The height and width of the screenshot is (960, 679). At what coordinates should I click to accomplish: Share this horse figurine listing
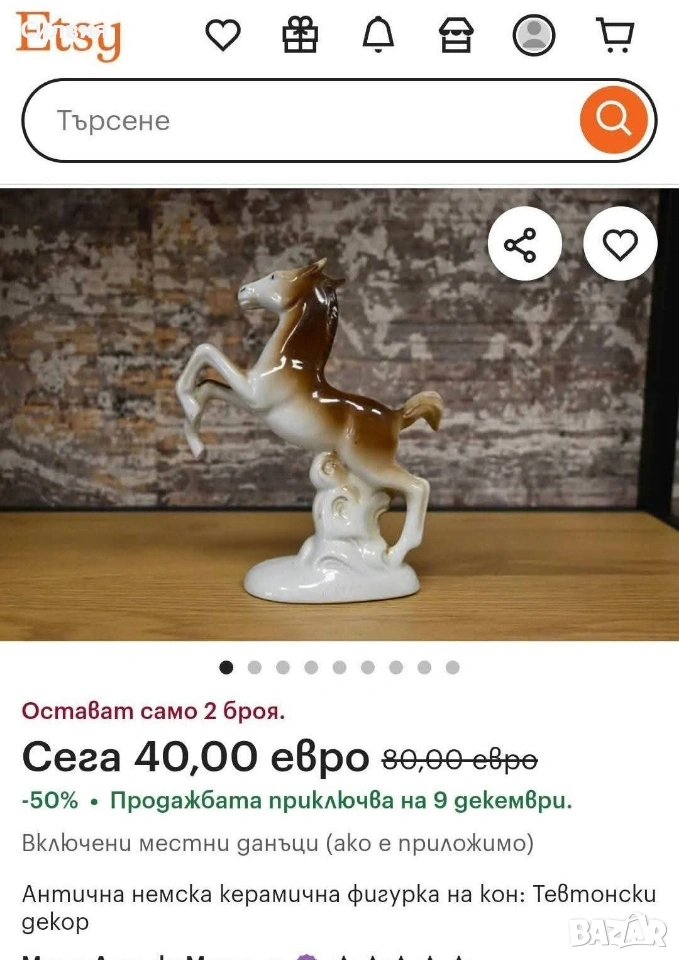point(520,244)
